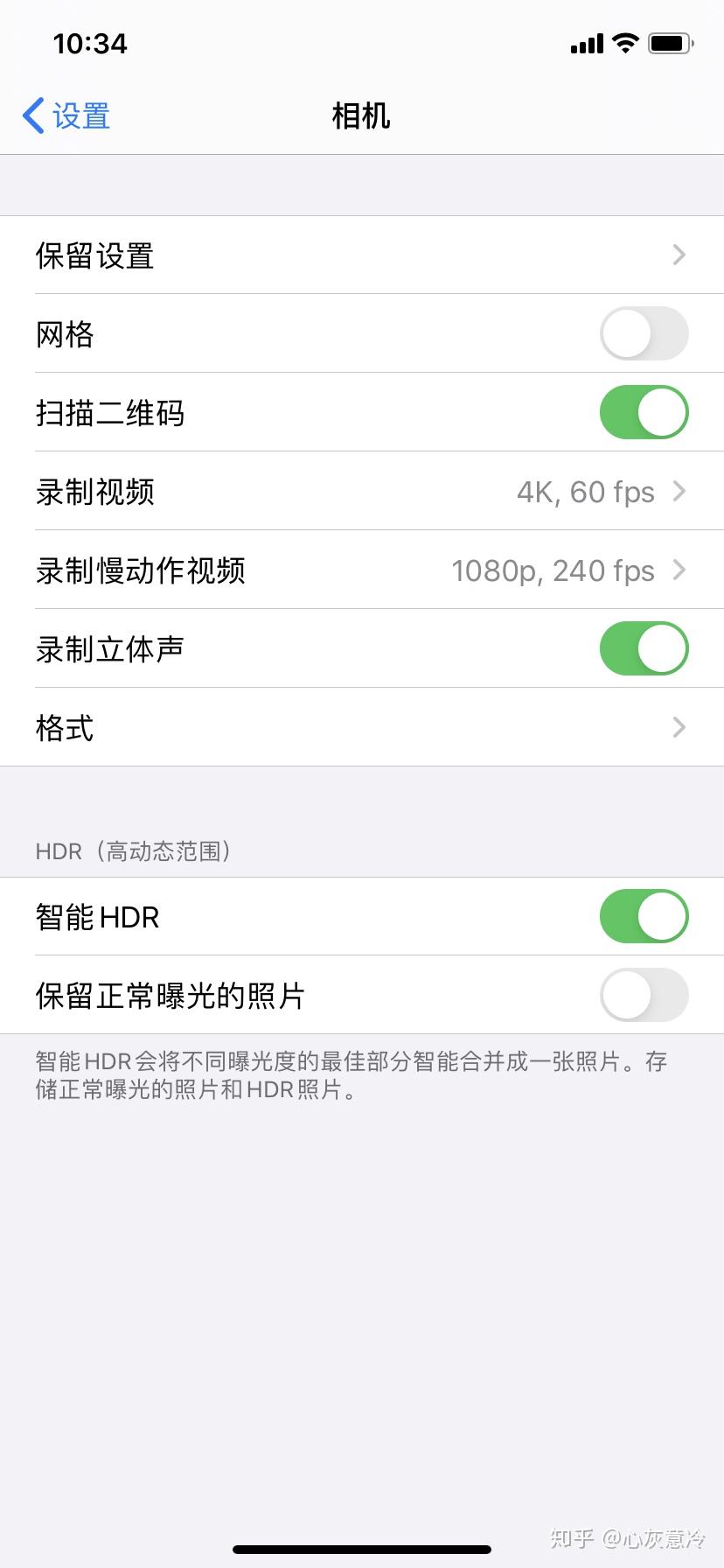Open 录制慢动作视频 settings

tap(360, 570)
